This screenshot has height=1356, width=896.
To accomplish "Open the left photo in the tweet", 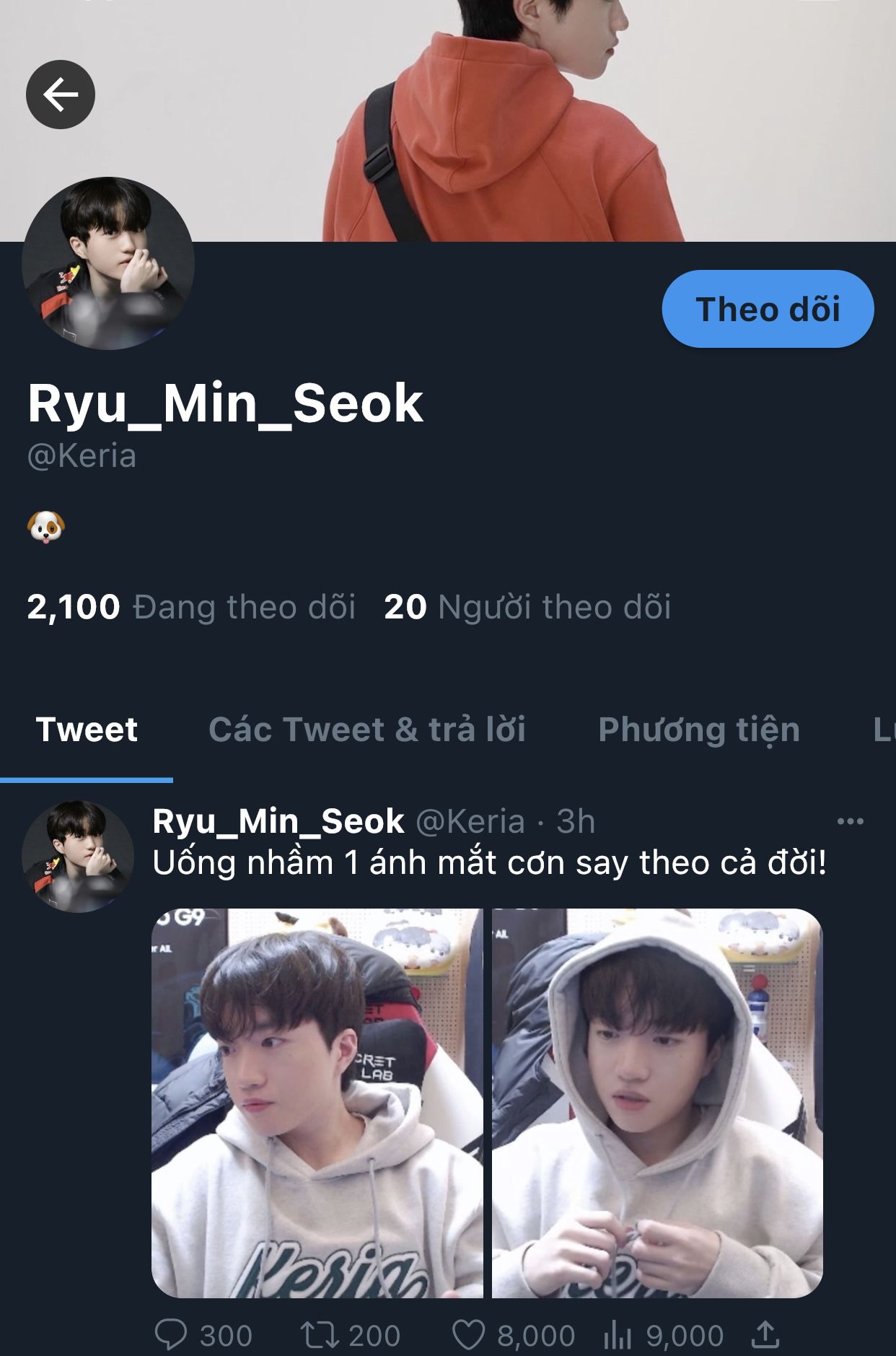I will pyautogui.click(x=317, y=1103).
